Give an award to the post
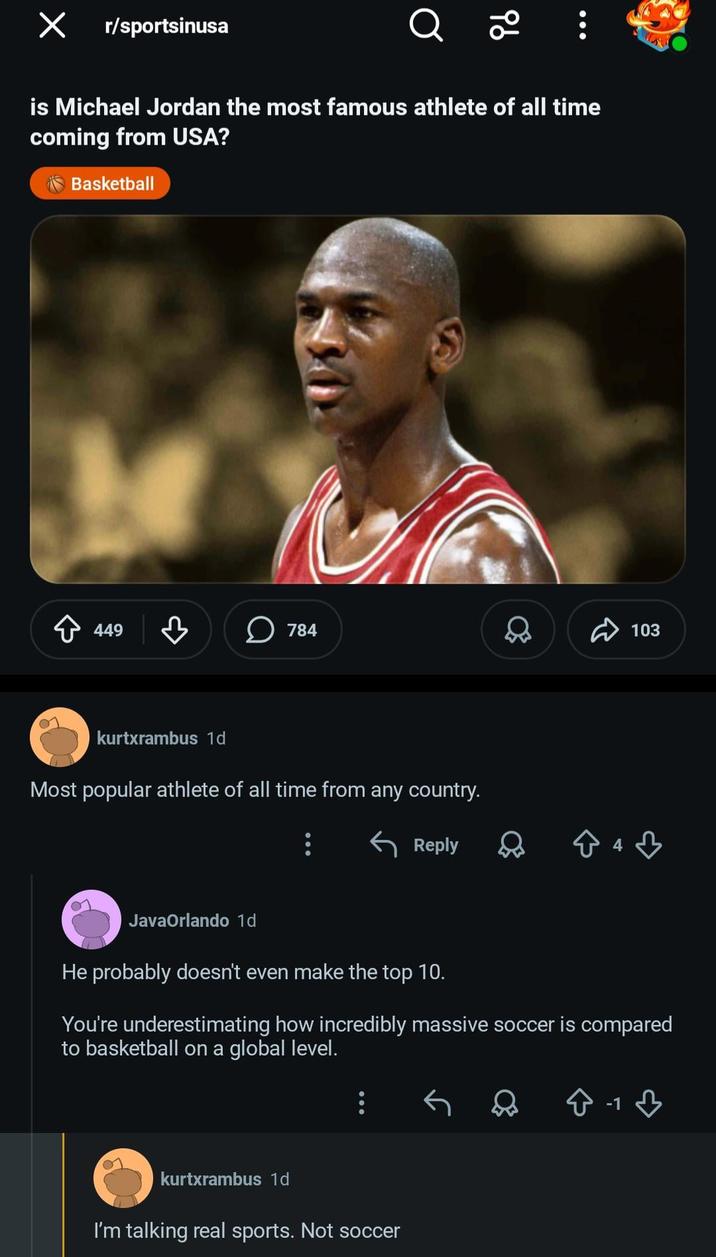Screen dimensions: 716x1257 (x=517, y=630)
